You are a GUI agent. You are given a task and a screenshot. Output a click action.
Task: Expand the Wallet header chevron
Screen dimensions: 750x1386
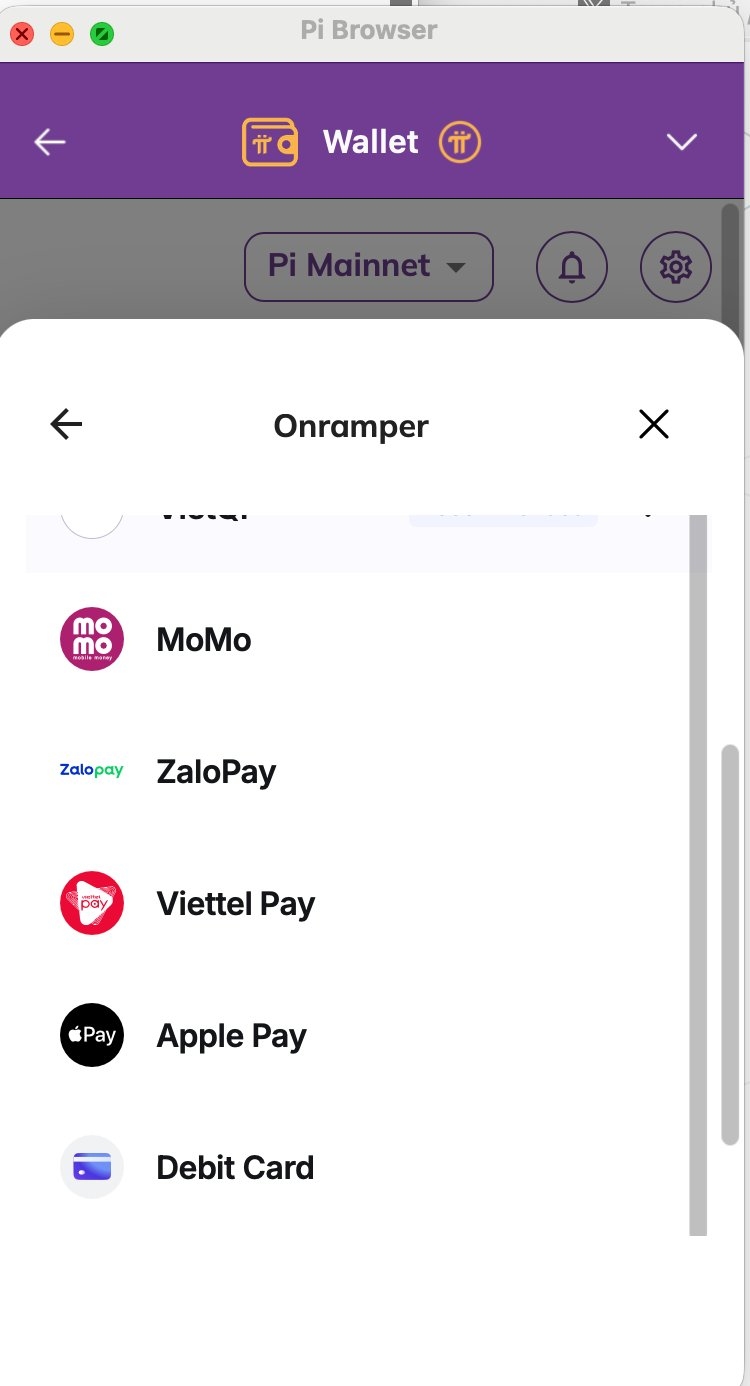pyautogui.click(x=682, y=142)
